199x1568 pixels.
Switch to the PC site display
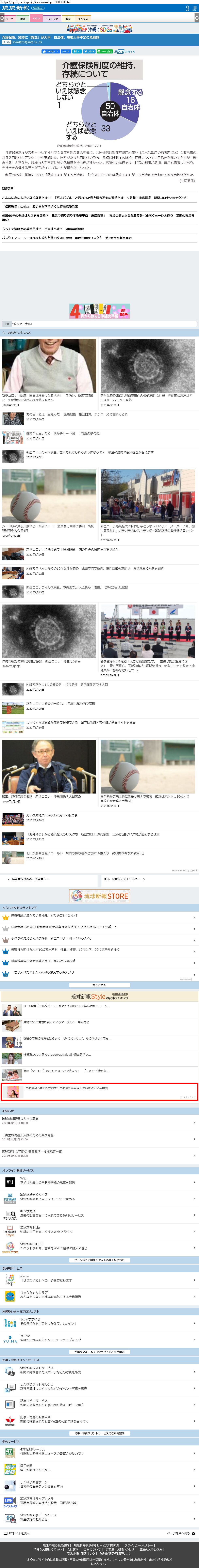point(18,1533)
